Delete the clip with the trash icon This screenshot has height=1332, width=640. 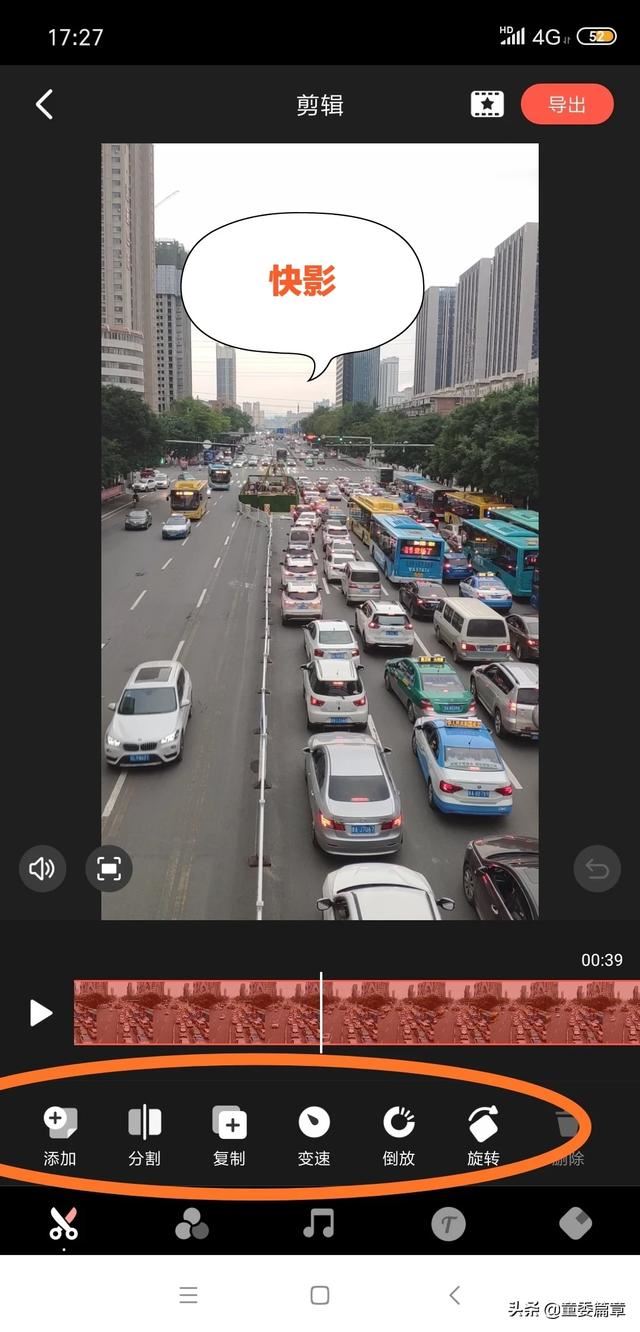pyautogui.click(x=568, y=1136)
